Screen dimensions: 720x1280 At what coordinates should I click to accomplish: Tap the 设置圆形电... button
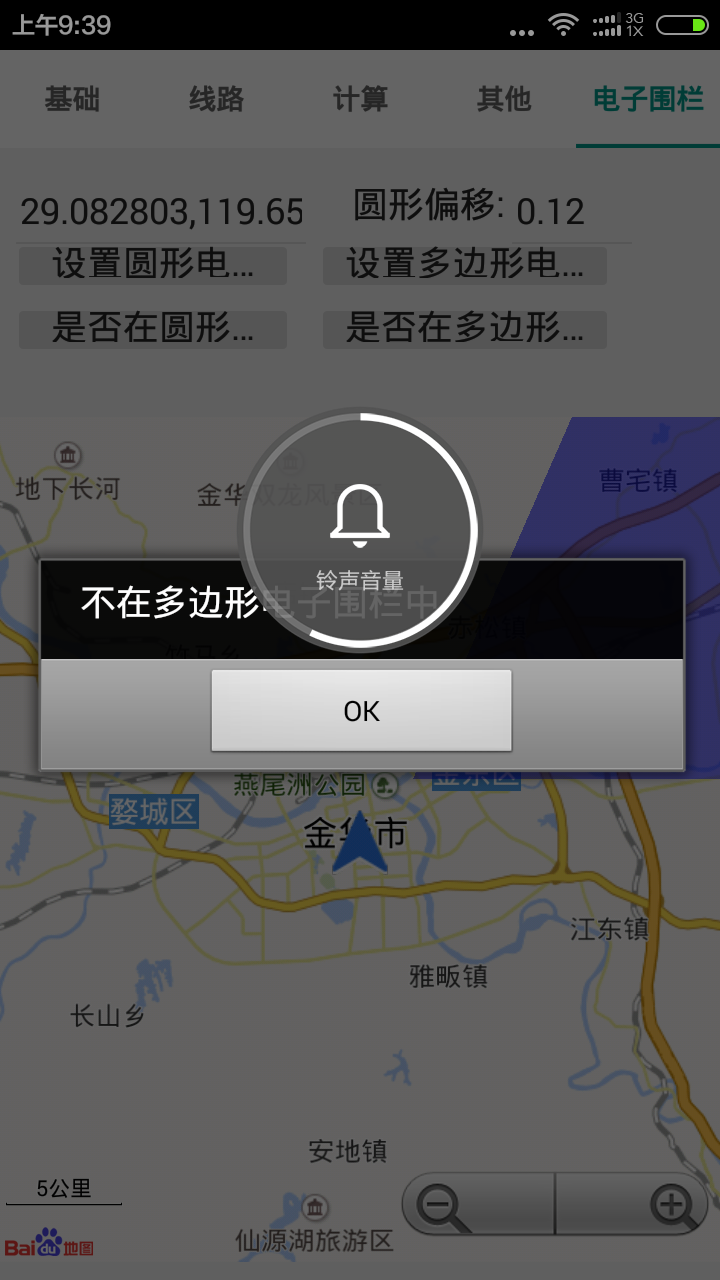click(153, 265)
